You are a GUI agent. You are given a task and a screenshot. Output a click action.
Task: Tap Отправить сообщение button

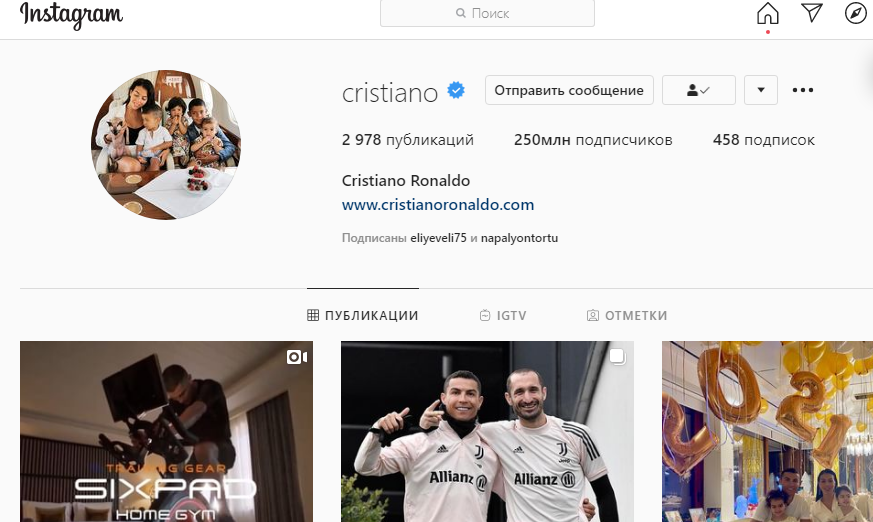(x=569, y=90)
